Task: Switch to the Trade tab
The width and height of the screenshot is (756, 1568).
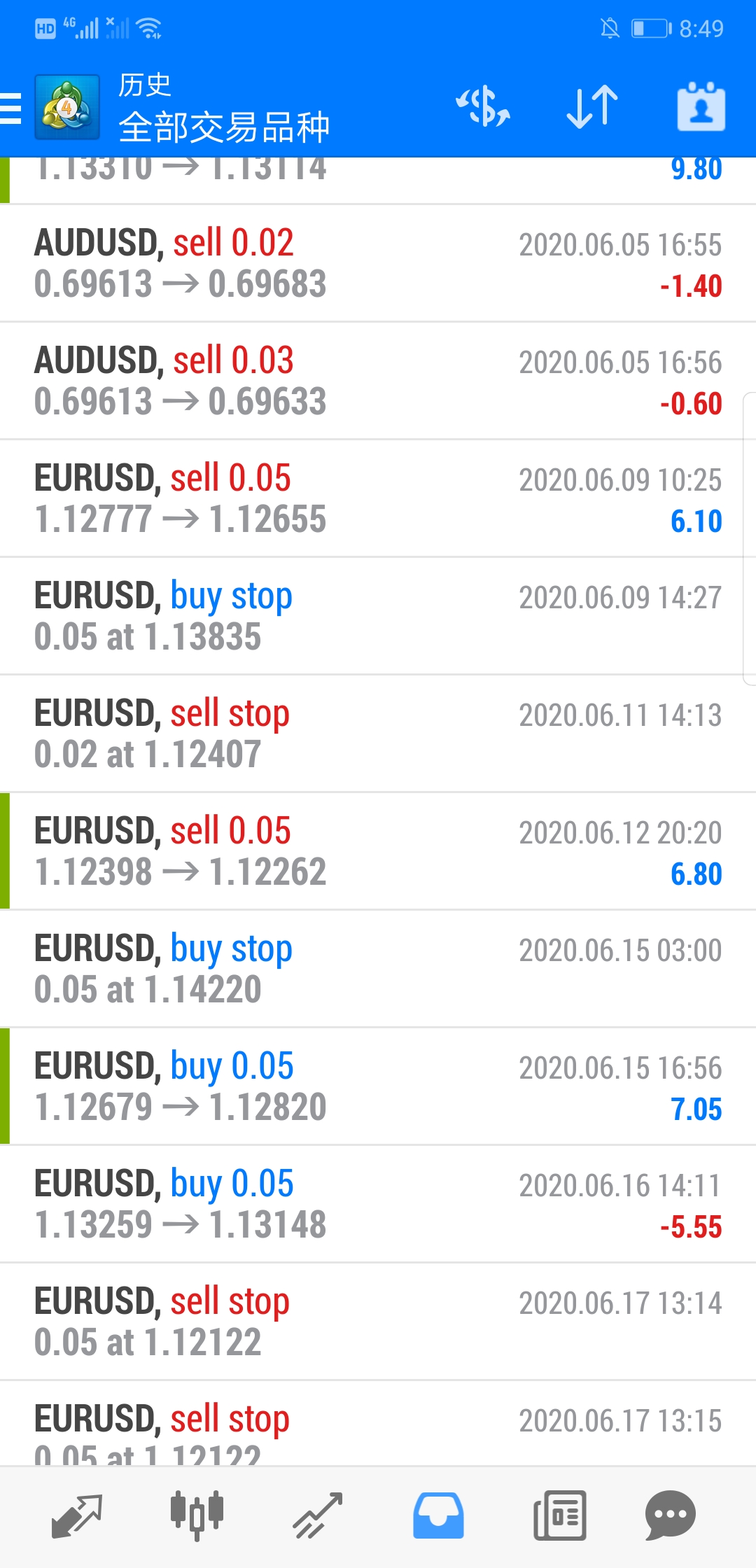Action: point(317,1516)
